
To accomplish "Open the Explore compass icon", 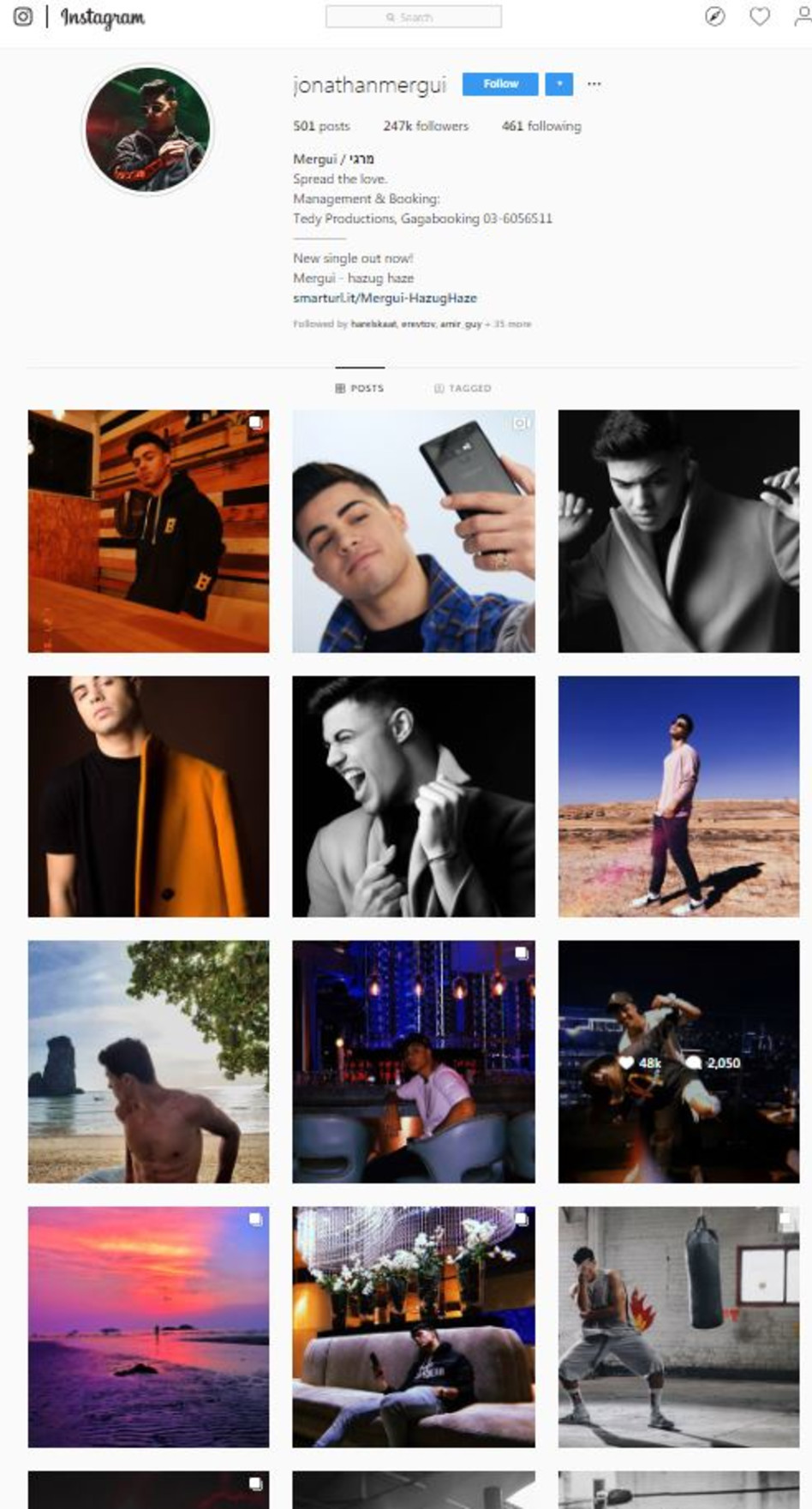I will 714,16.
